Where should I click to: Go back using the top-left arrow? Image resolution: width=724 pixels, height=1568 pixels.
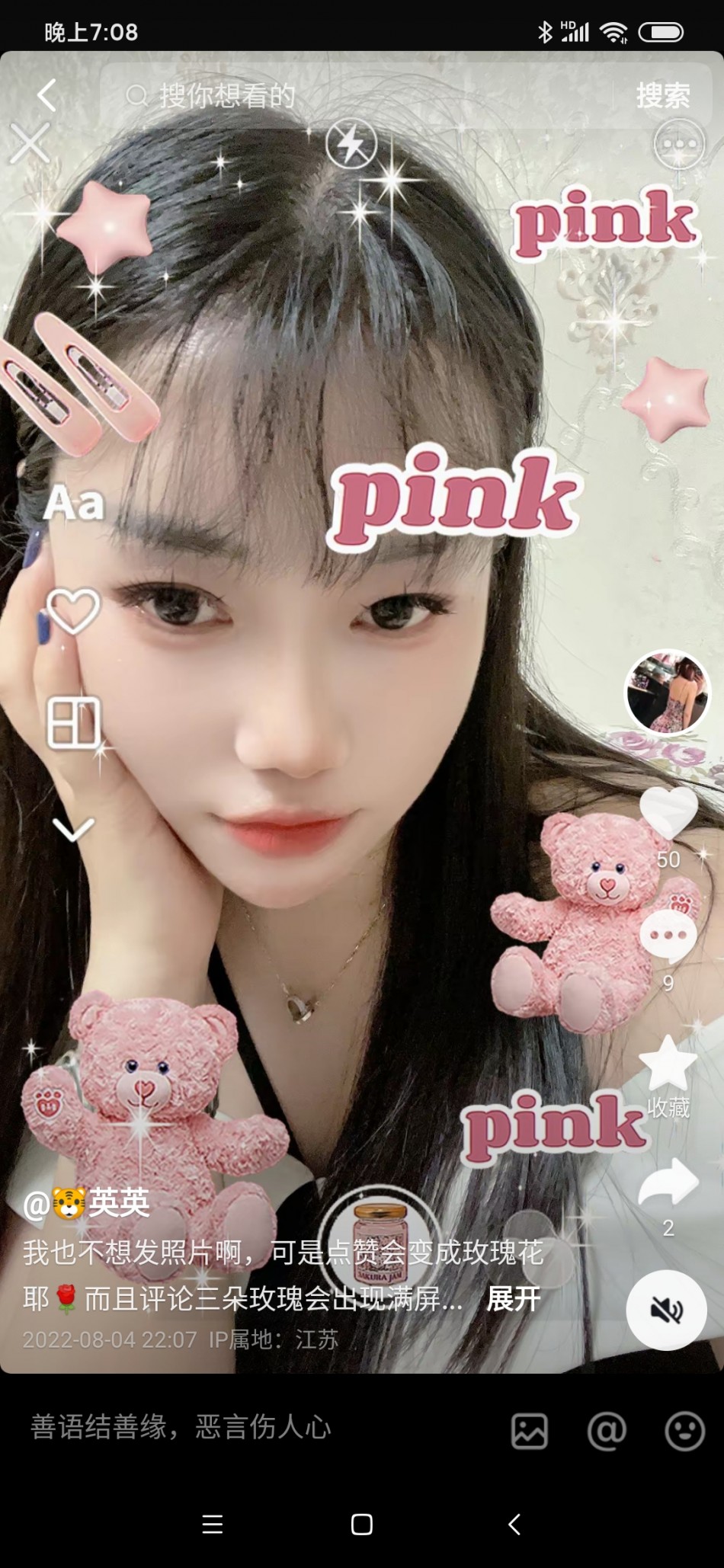click(x=47, y=96)
